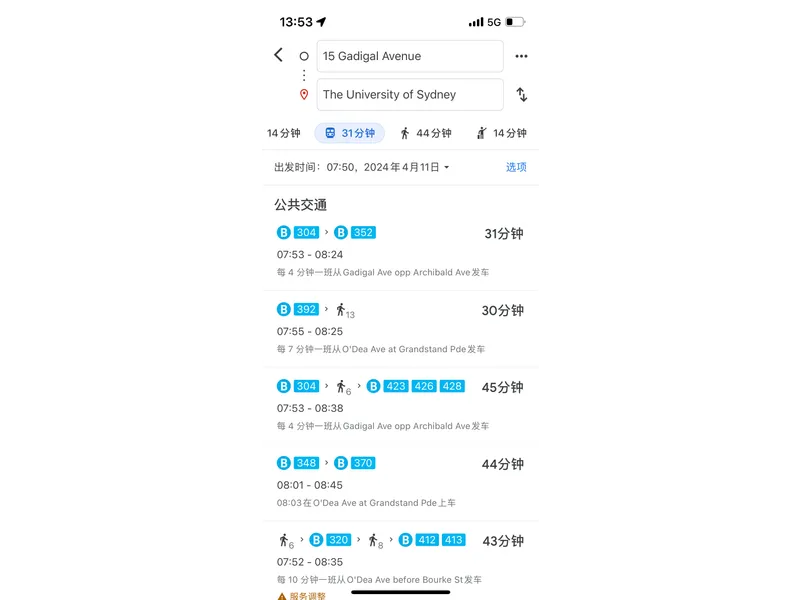Select the 348 to 370 bus route
The width and height of the screenshot is (800, 600).
[x=400, y=483]
